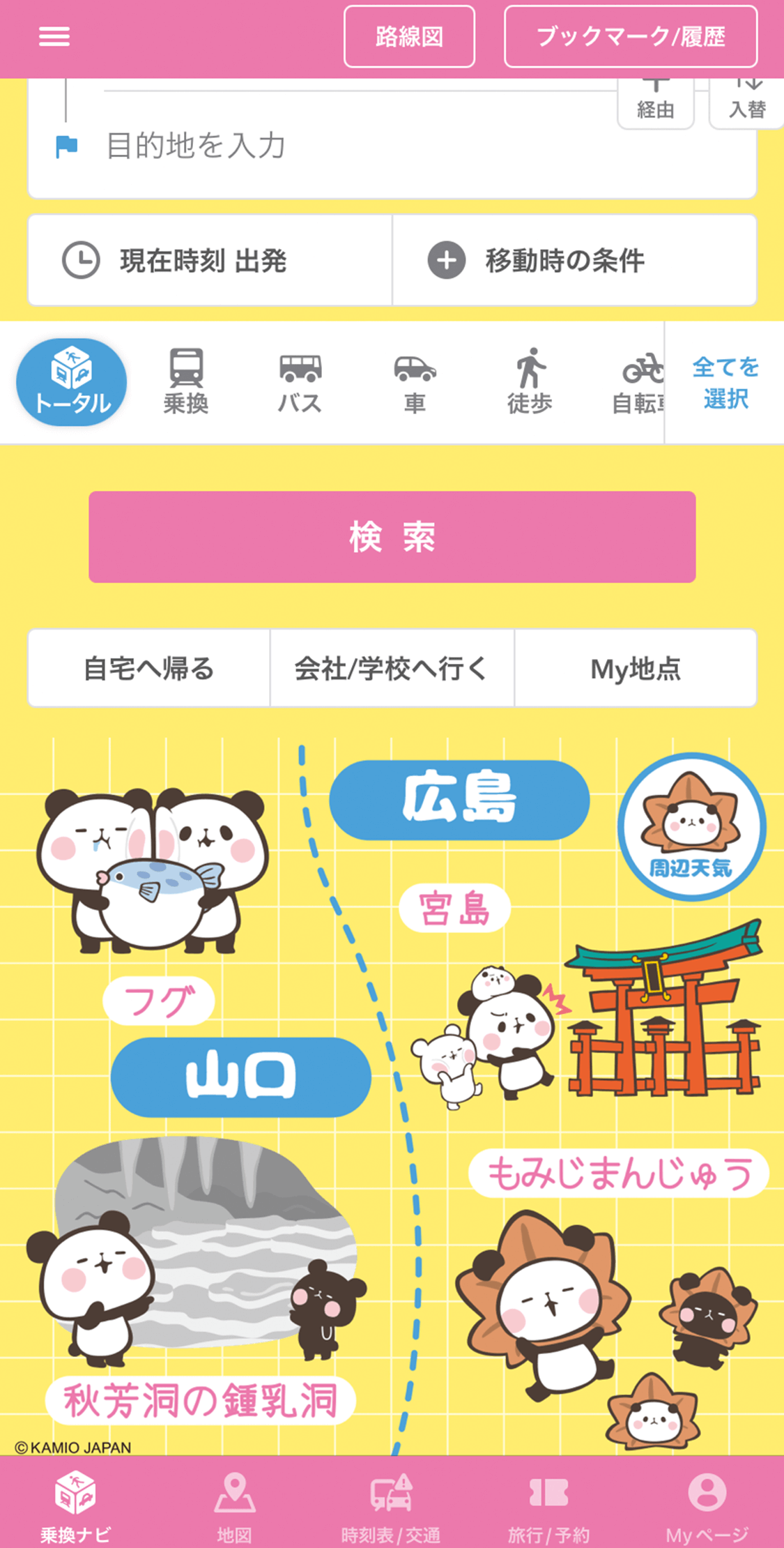Select the トータル transport mode

(x=72, y=382)
